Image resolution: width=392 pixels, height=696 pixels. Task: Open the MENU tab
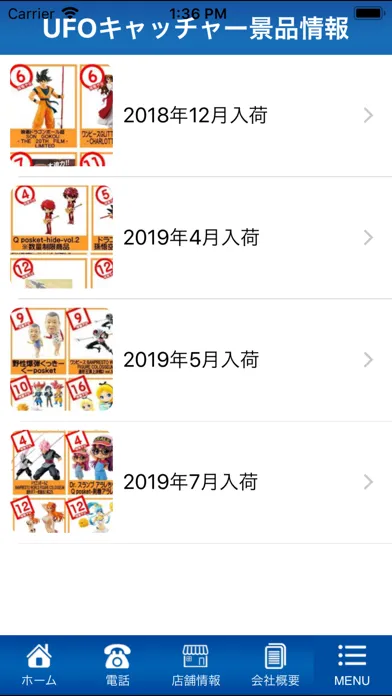pos(352,664)
